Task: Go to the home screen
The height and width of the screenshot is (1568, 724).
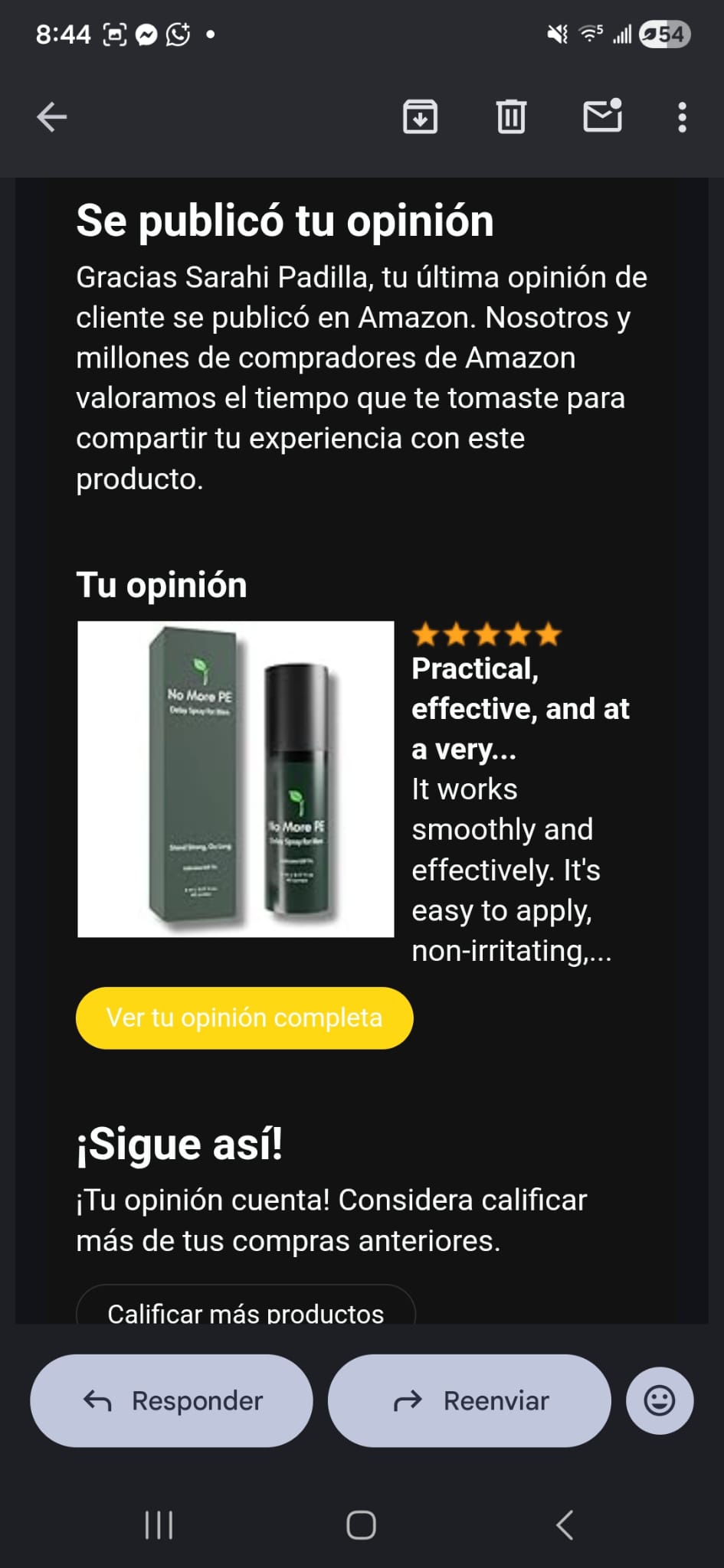Action: [x=361, y=1524]
